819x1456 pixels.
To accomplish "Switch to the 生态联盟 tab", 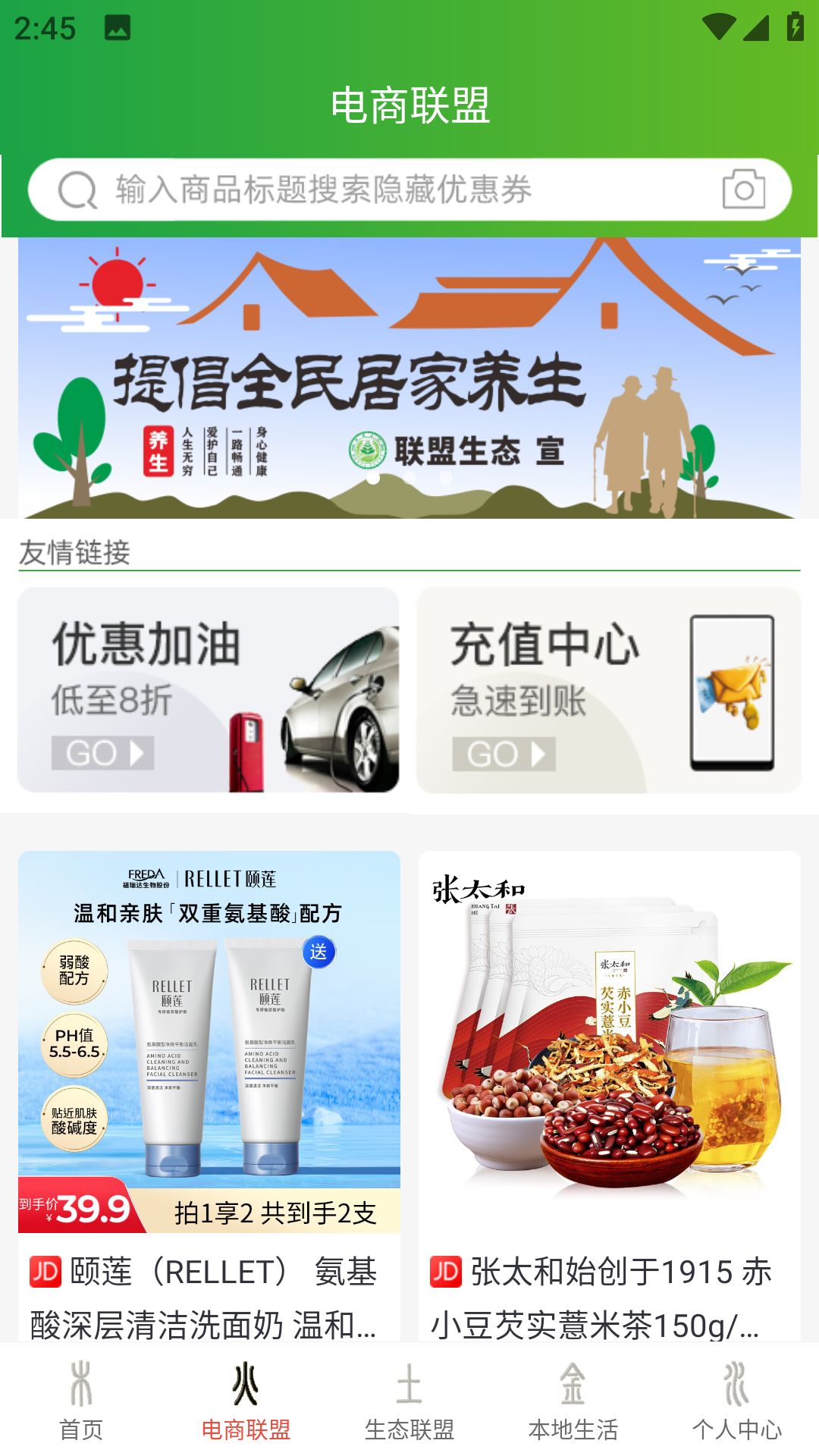I will click(x=409, y=1401).
